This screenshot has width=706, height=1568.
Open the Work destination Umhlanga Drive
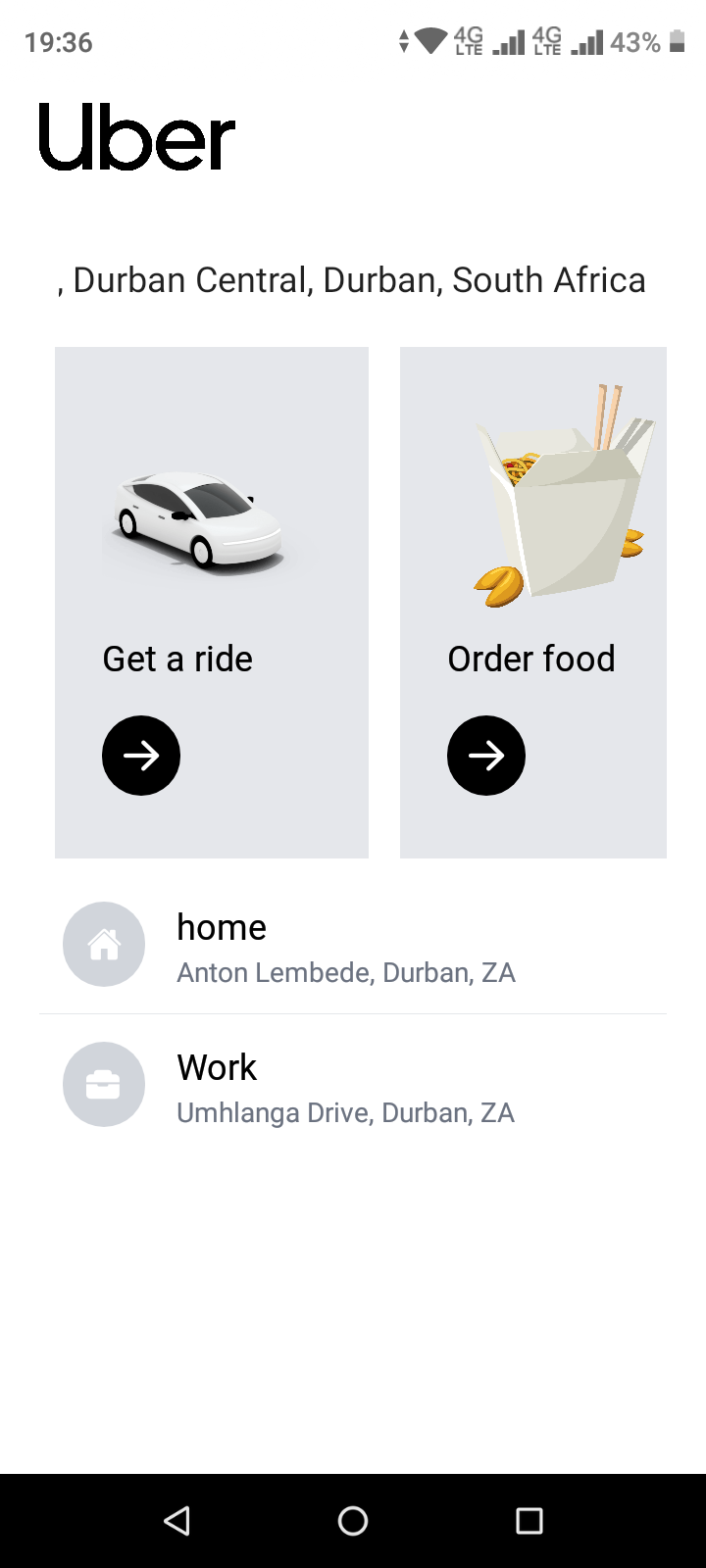(x=345, y=1086)
